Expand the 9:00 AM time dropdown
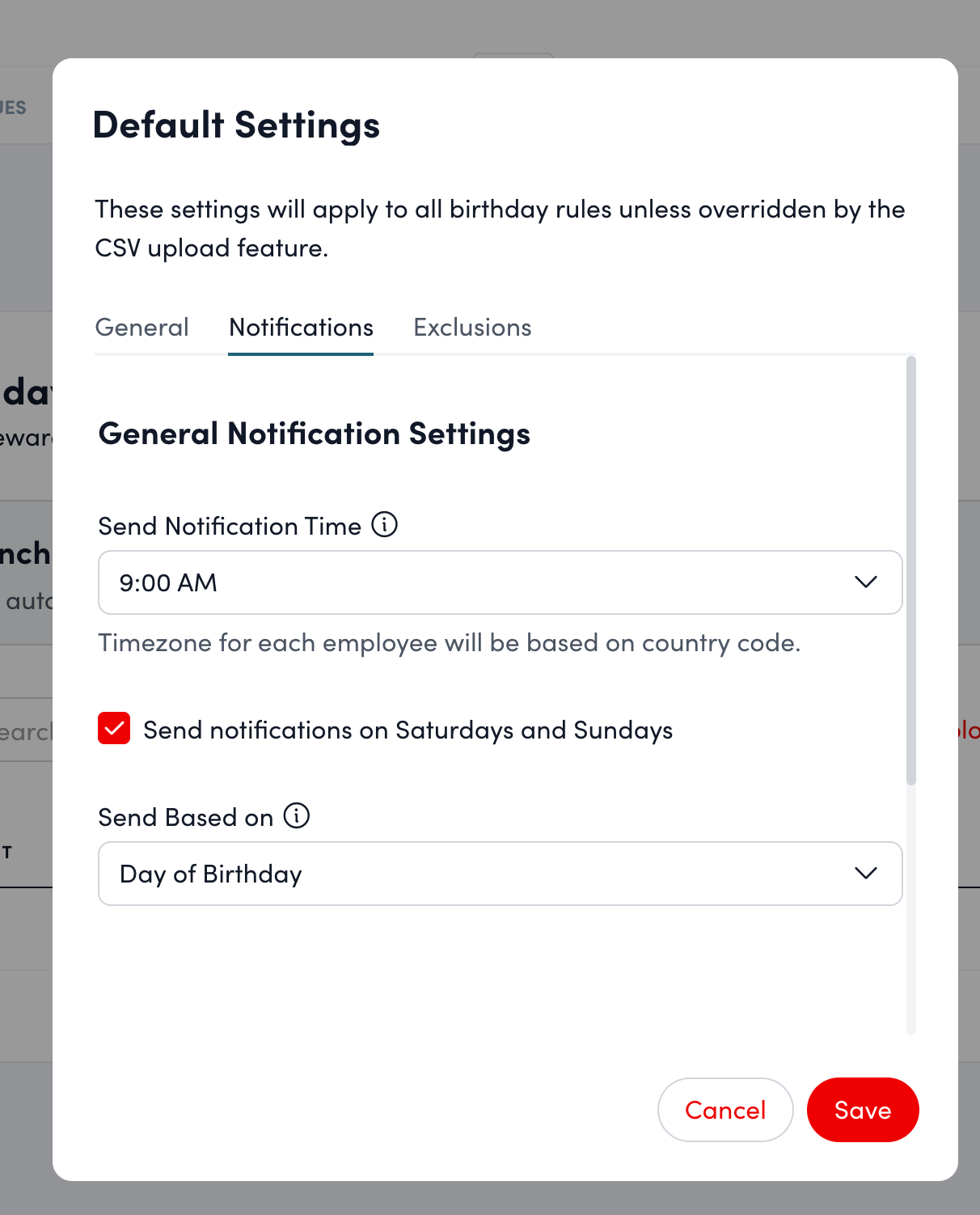Screen dimensions: 980x1215 click(500, 582)
